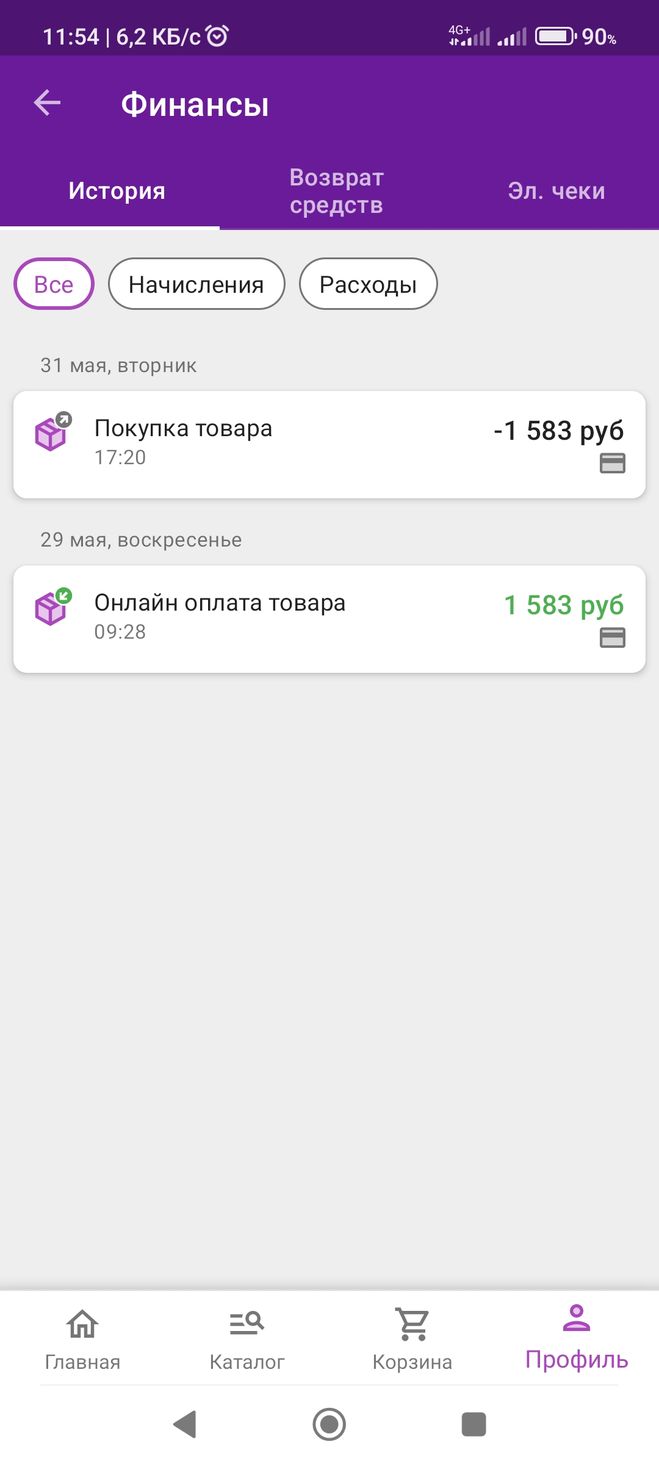Image resolution: width=659 pixels, height=1464 pixels.
Task: Open the Покупка товара transaction
Action: pyautogui.click(x=329, y=444)
